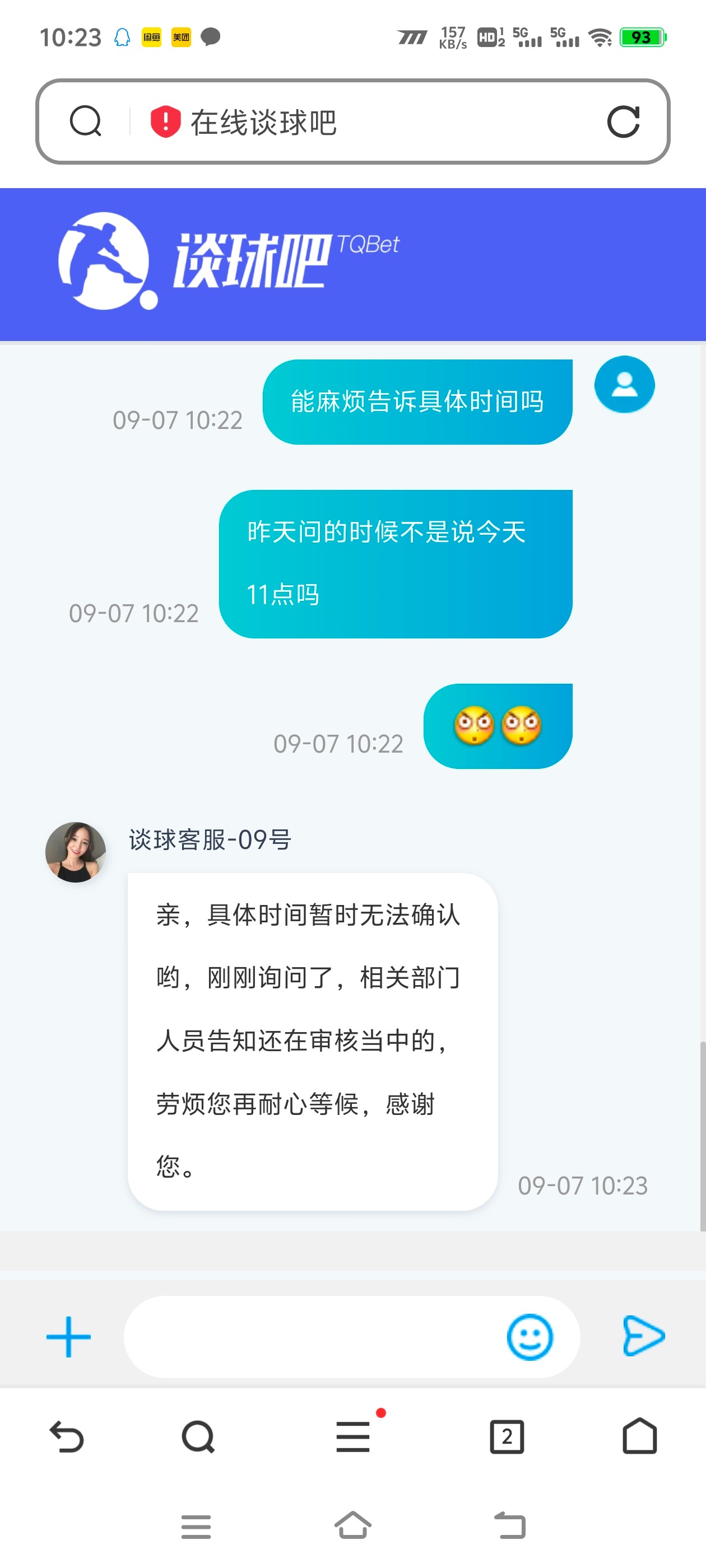Reload the page with the refresh icon
The height and width of the screenshot is (1568, 706).
point(623,122)
